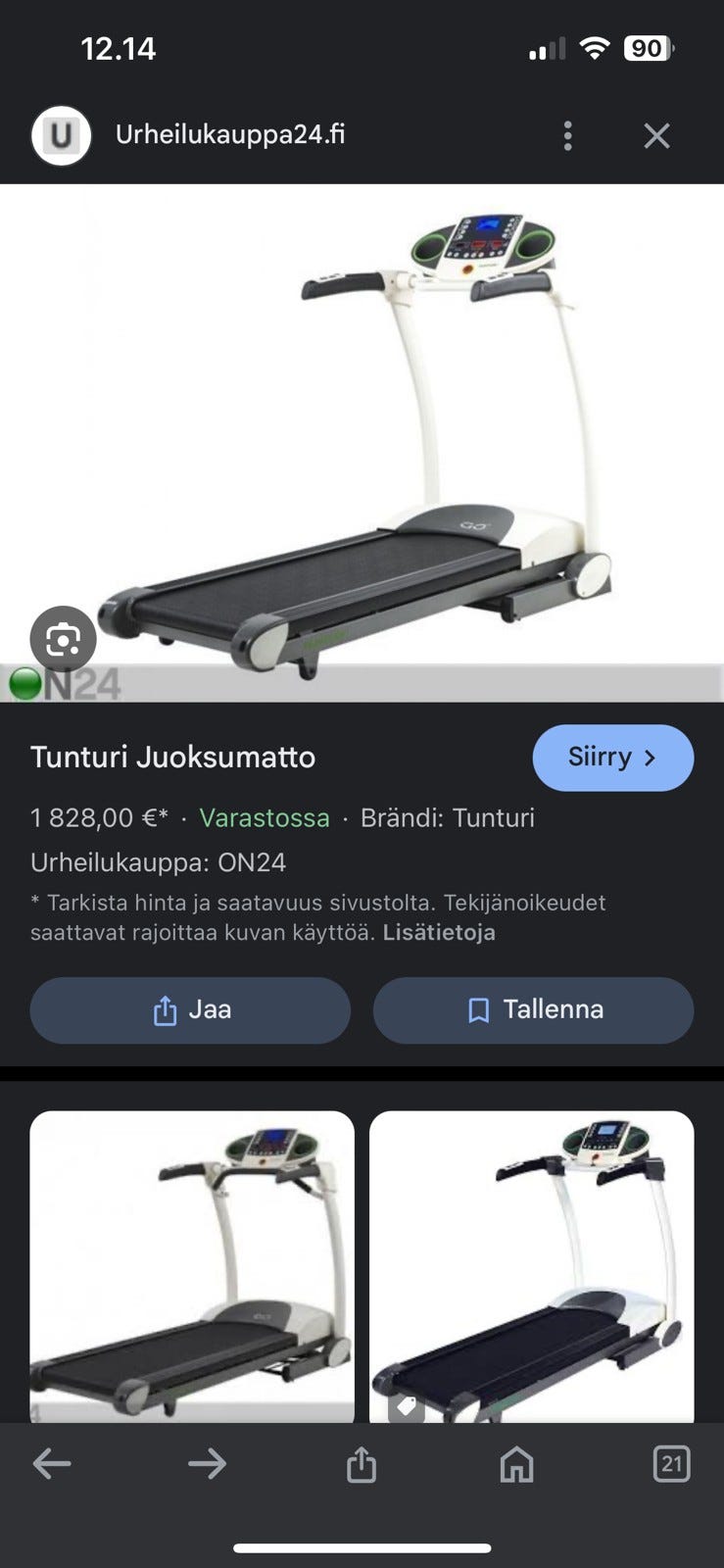This screenshot has height=1568, width=724.
Task: Open the Lisätietoja link
Action: pos(439,933)
